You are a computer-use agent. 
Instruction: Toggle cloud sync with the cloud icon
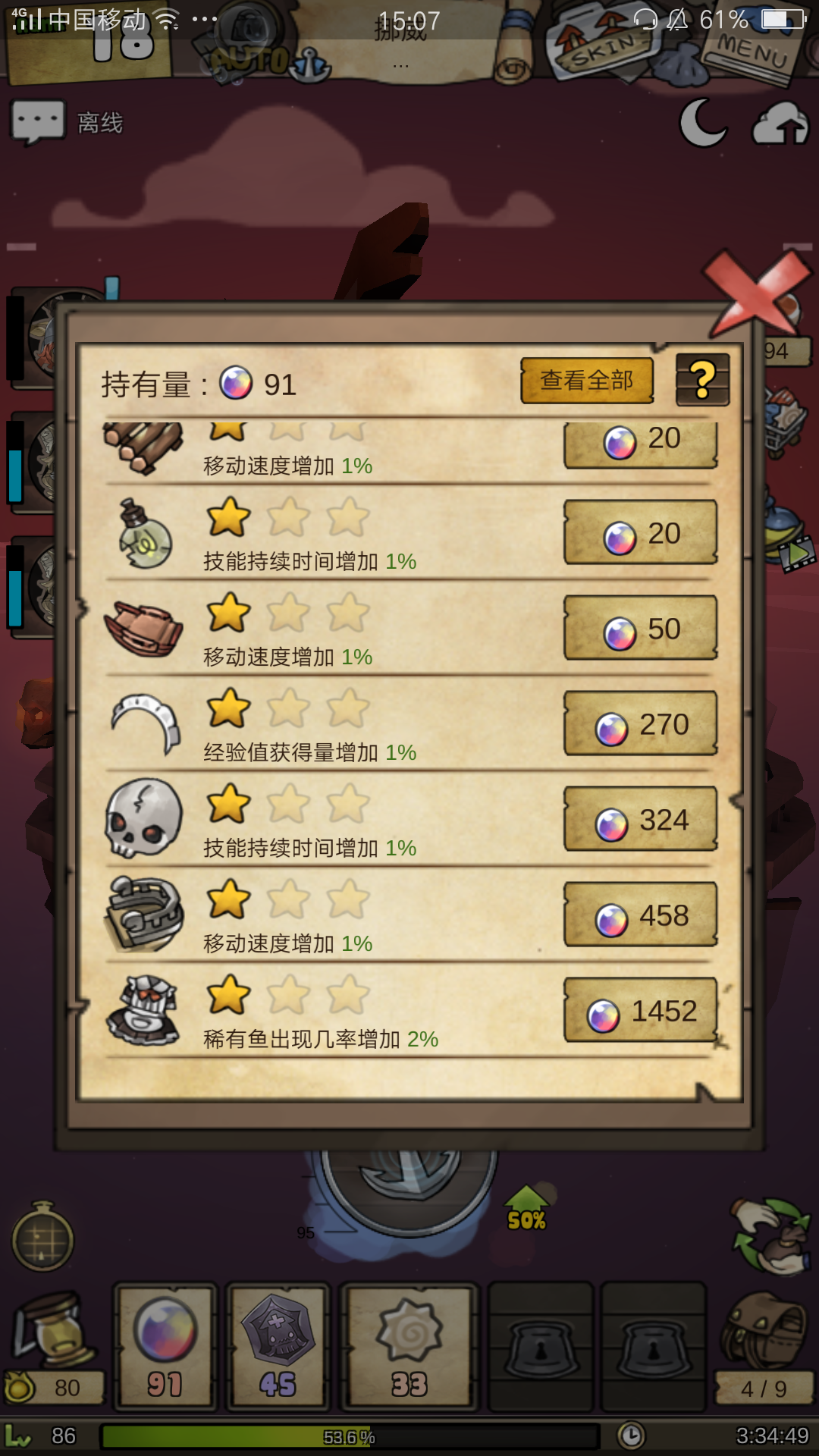(x=781, y=123)
